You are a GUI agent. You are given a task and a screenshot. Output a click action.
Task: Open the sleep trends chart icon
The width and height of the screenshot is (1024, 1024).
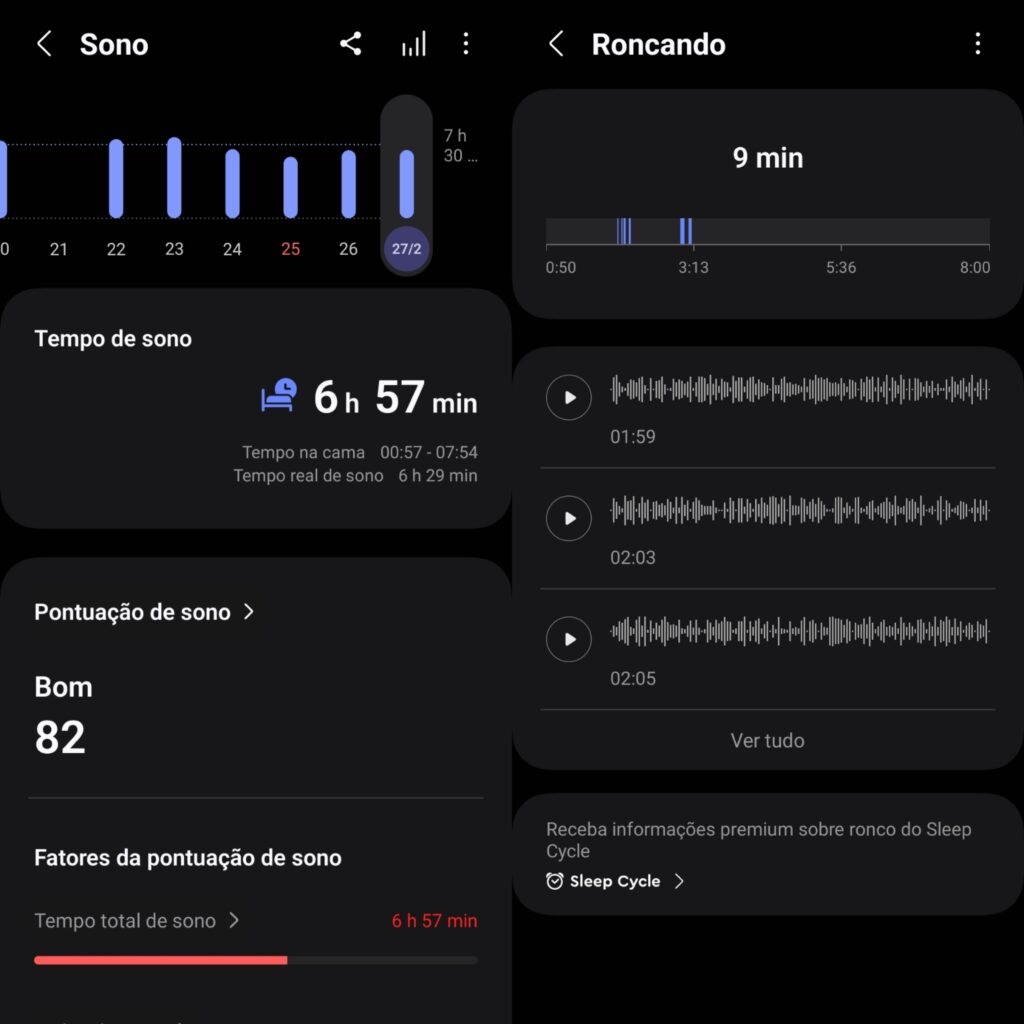point(413,44)
